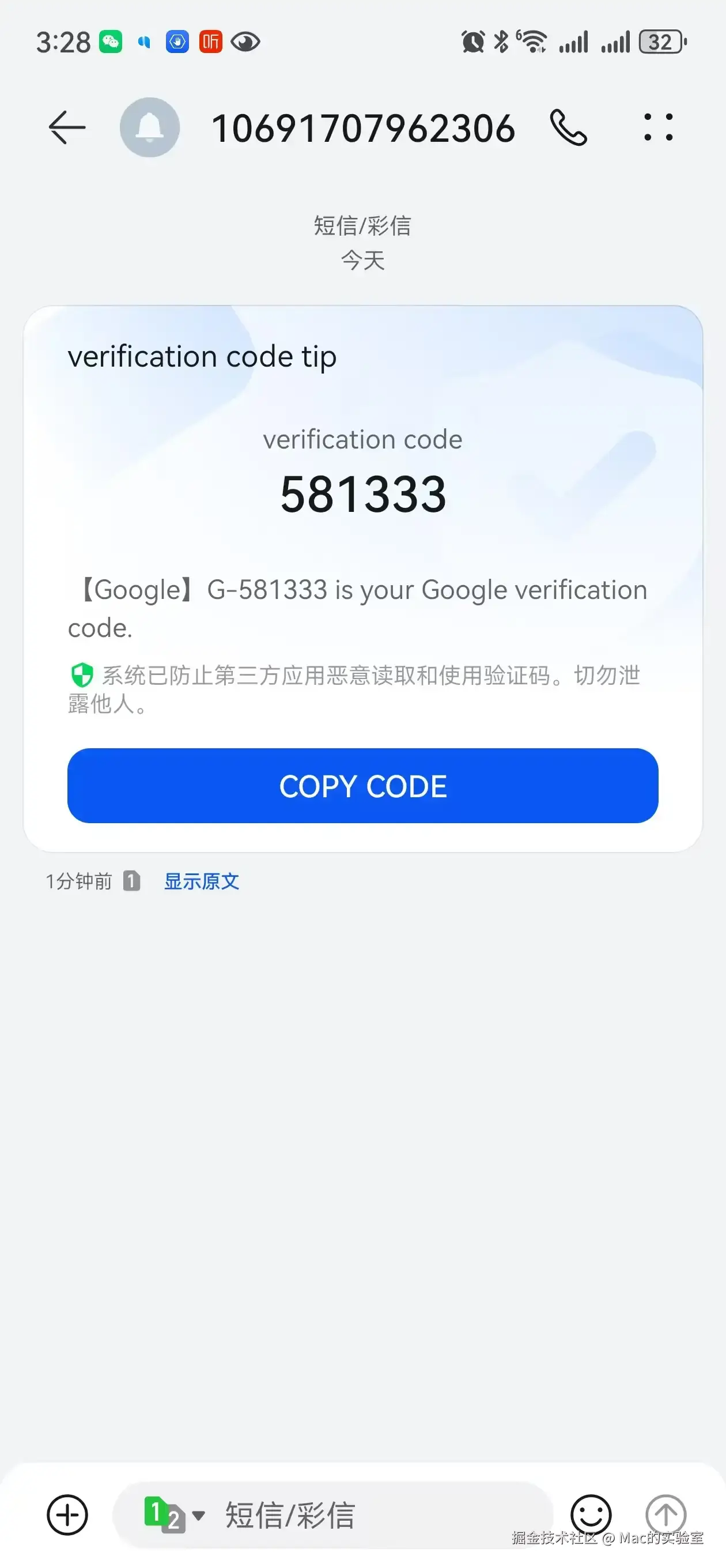Tap the send arrow button
726x1568 pixels.
pos(665,1515)
